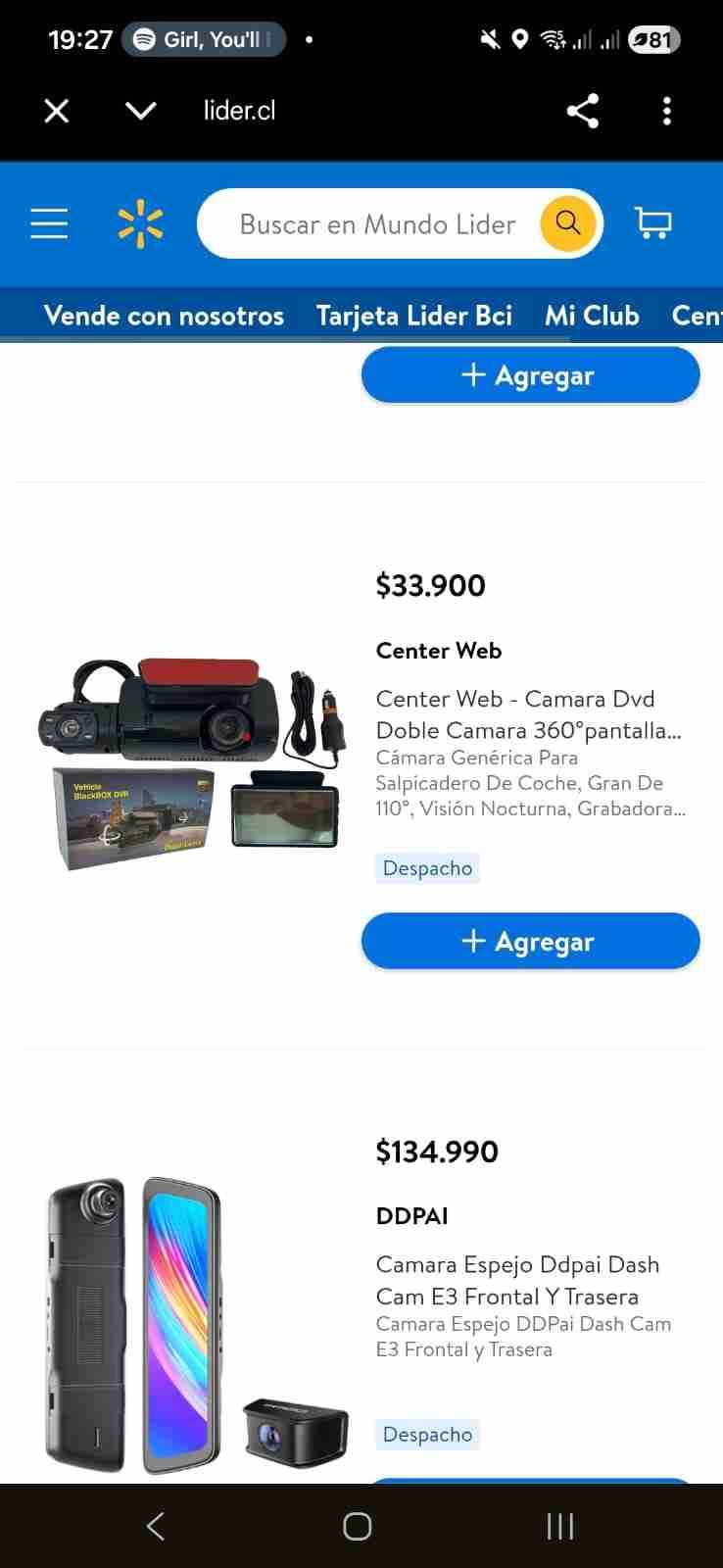
Task: Open the DDPai dash cam product title
Action: tap(517, 1280)
